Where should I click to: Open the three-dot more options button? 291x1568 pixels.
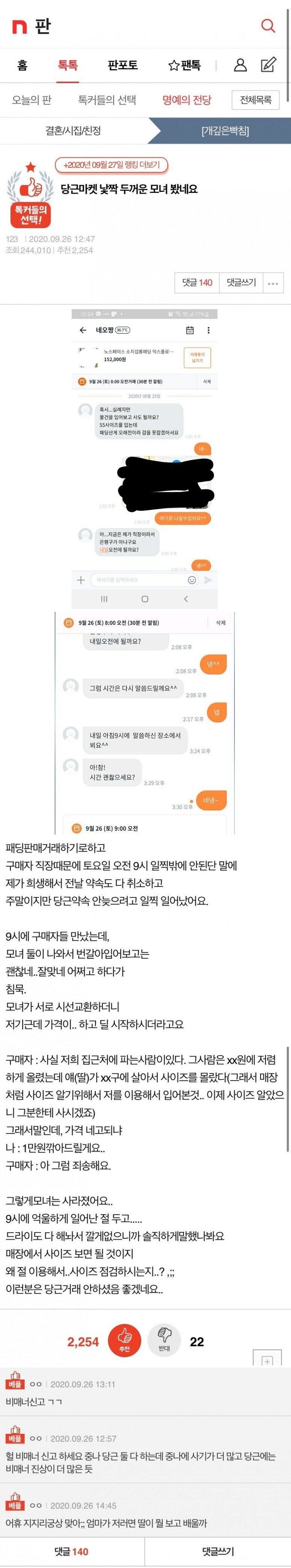click(273, 283)
